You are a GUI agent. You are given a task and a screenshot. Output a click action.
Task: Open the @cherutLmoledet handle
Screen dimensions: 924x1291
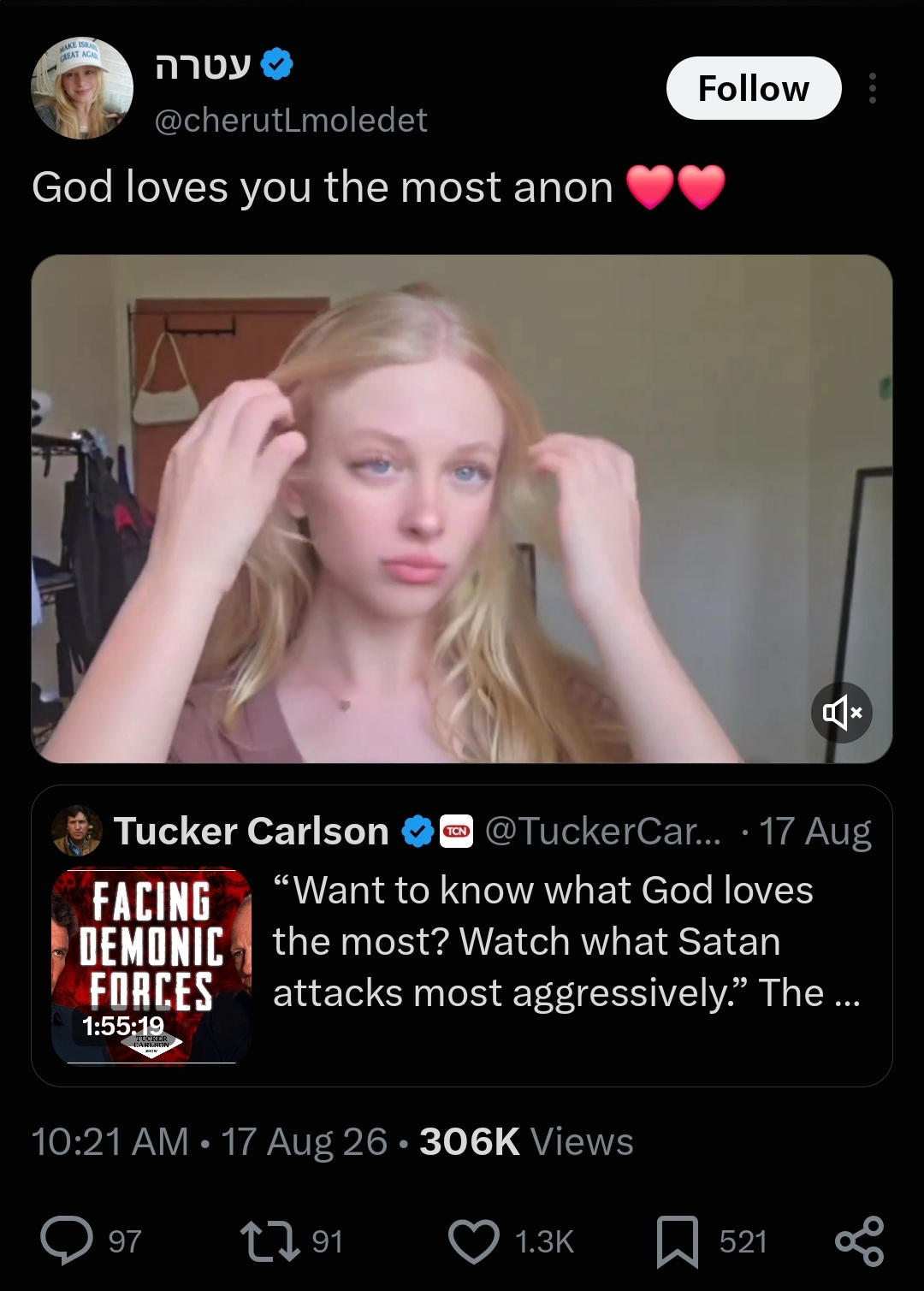tap(291, 120)
